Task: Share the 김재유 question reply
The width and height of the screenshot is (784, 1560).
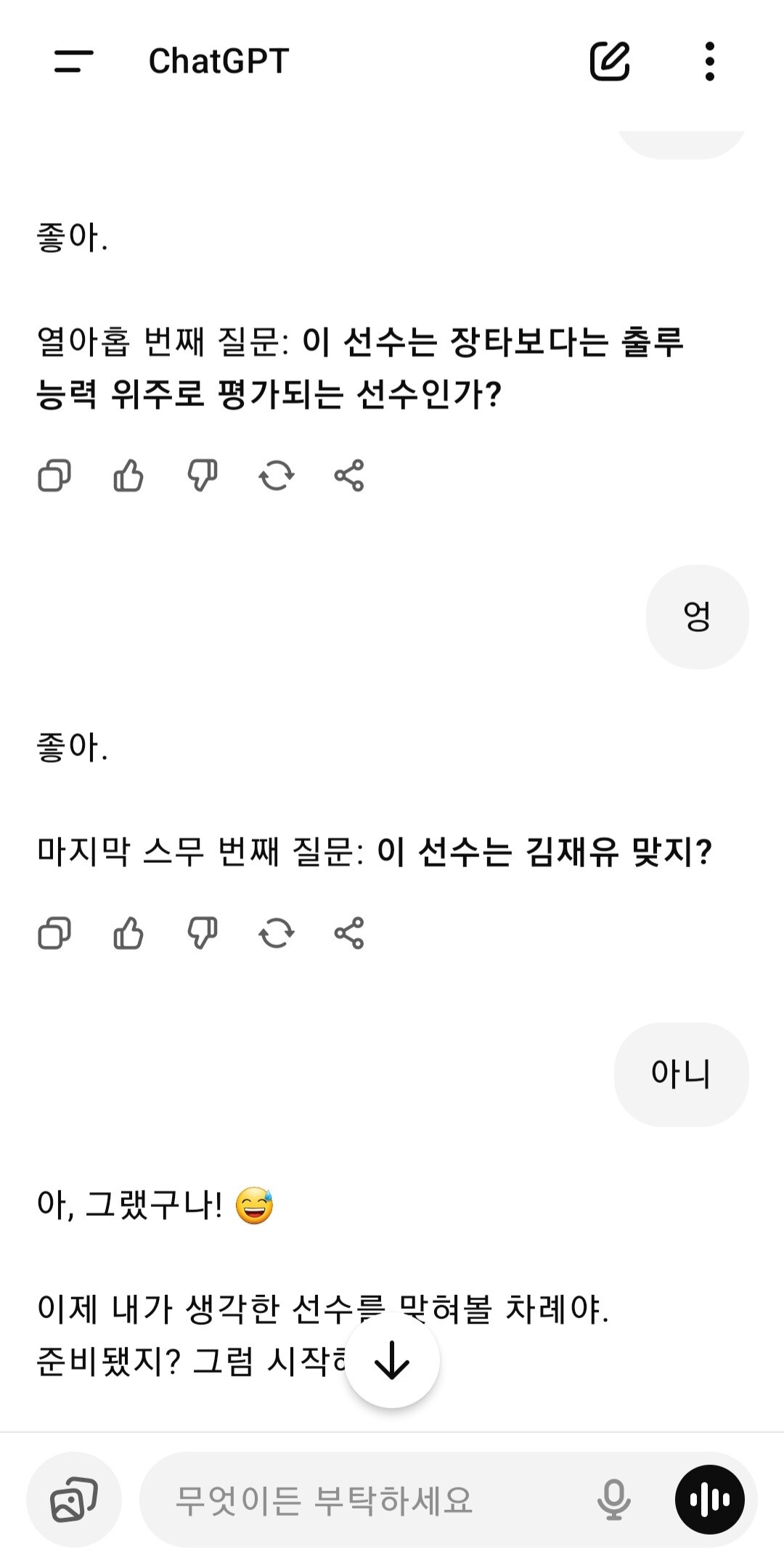Action: click(349, 933)
